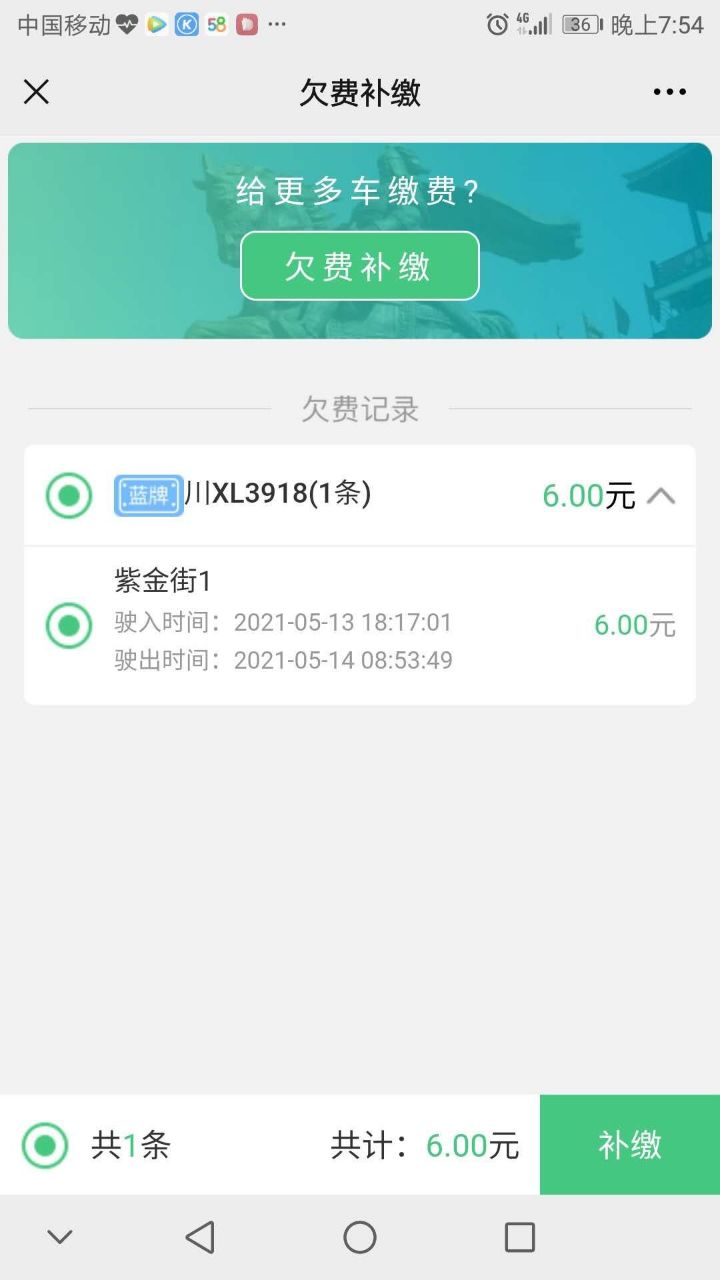Go back using the system back button
The width and height of the screenshot is (720, 1280).
(200, 1237)
